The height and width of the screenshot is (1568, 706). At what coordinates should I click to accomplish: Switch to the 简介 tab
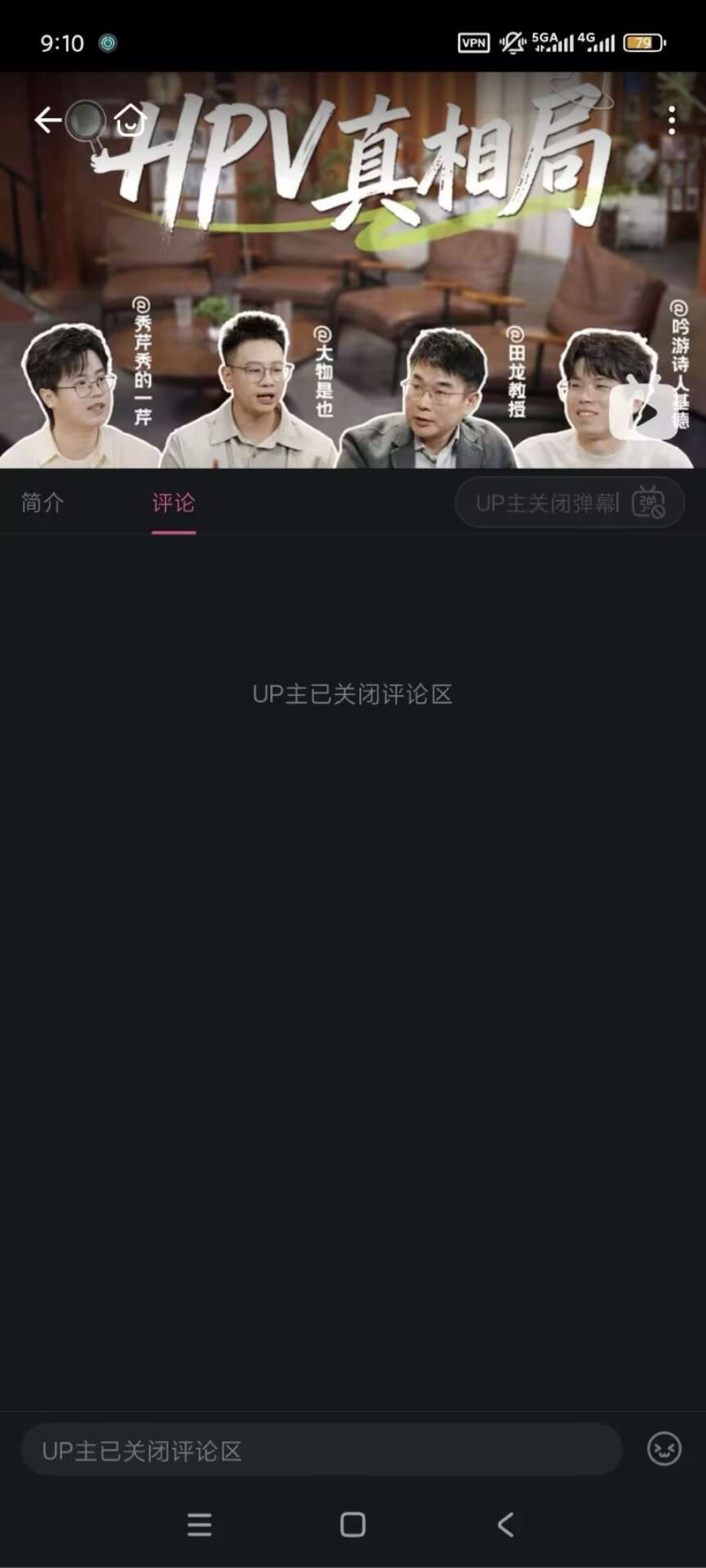pos(42,503)
